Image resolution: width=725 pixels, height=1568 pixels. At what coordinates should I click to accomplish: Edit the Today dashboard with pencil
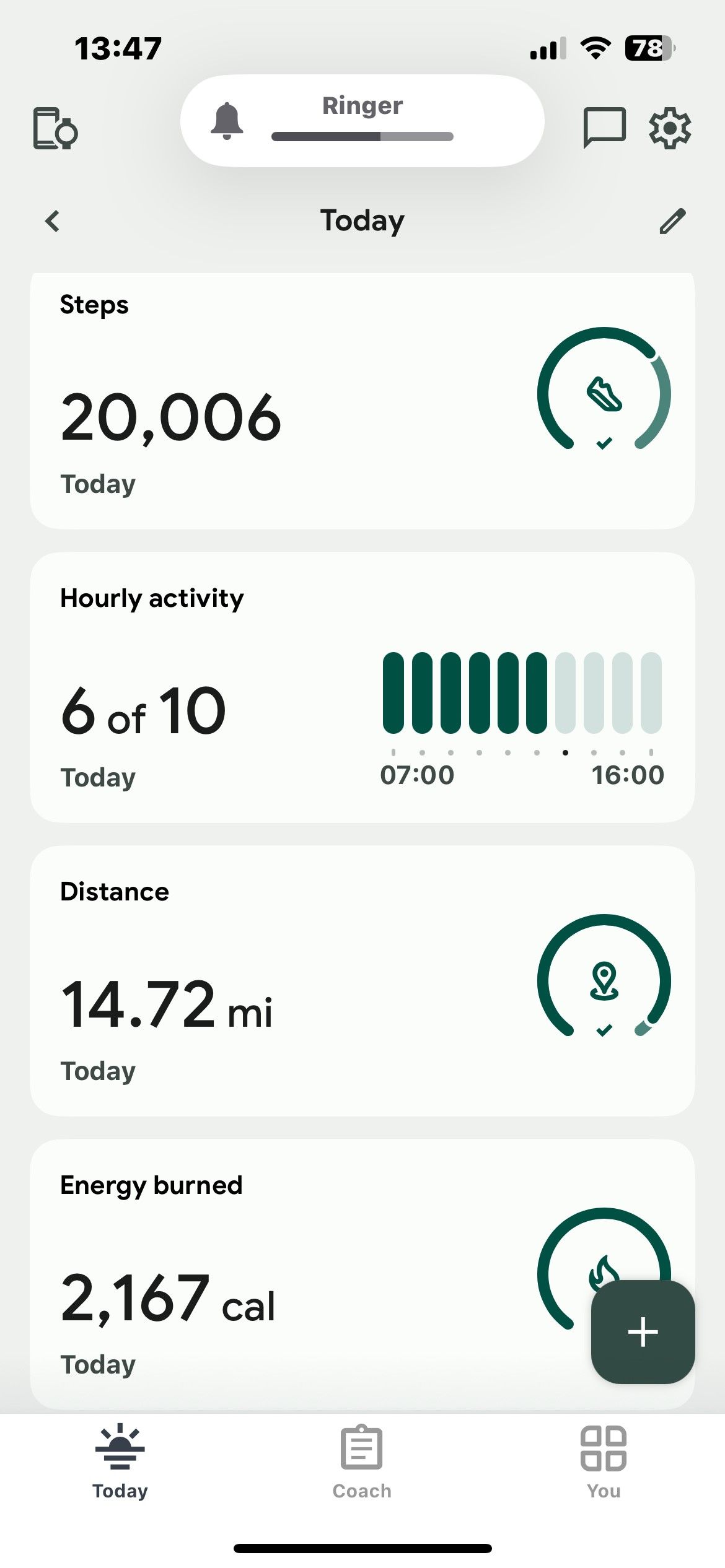672,221
